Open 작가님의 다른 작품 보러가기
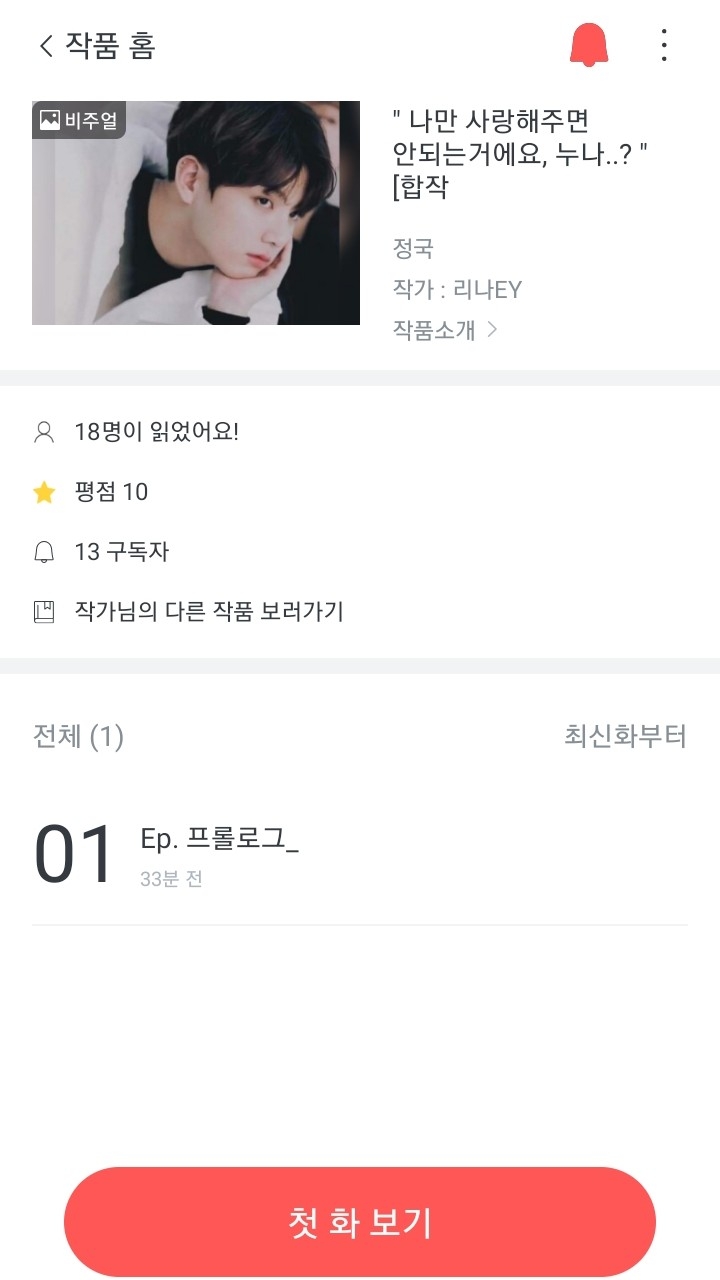Viewport: 720px width, 1280px height. (x=208, y=611)
